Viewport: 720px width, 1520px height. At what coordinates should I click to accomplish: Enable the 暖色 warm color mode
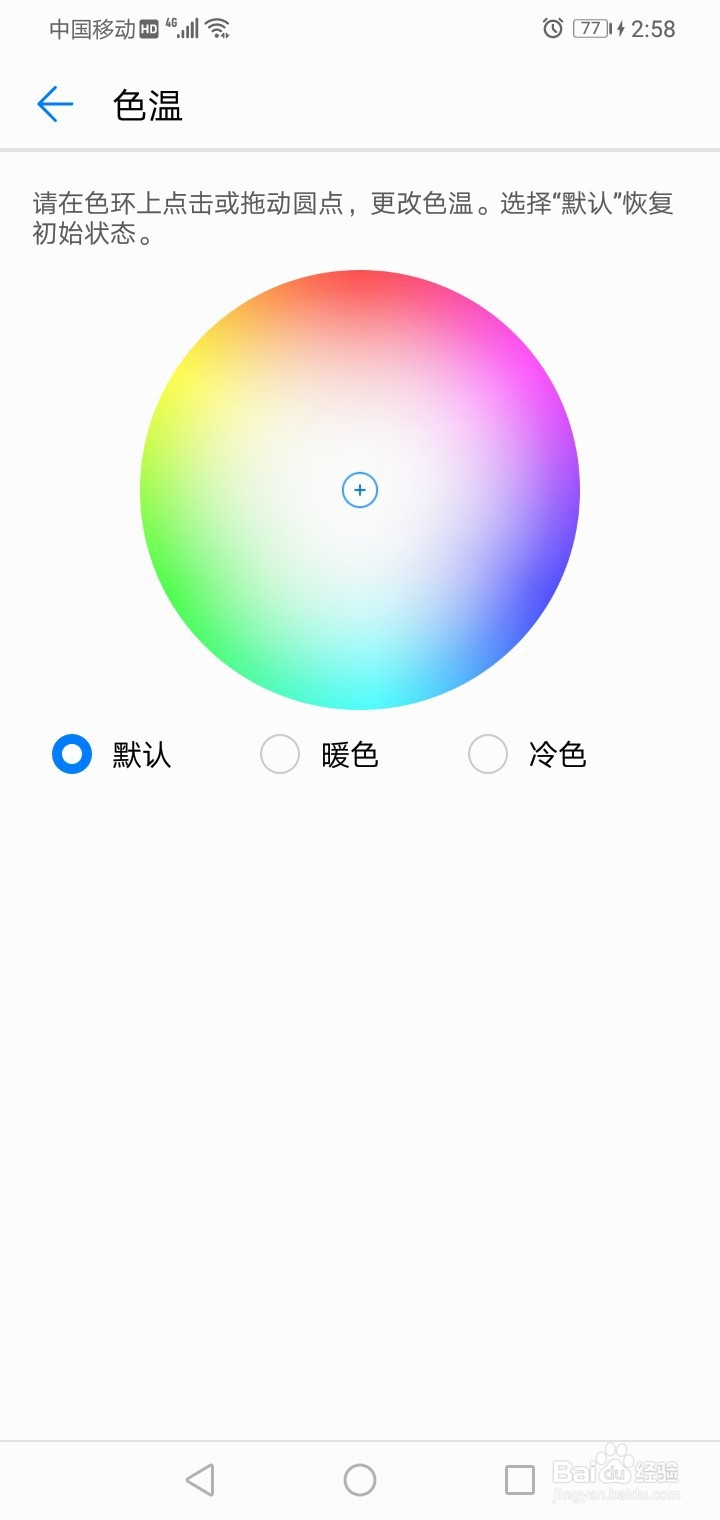280,755
